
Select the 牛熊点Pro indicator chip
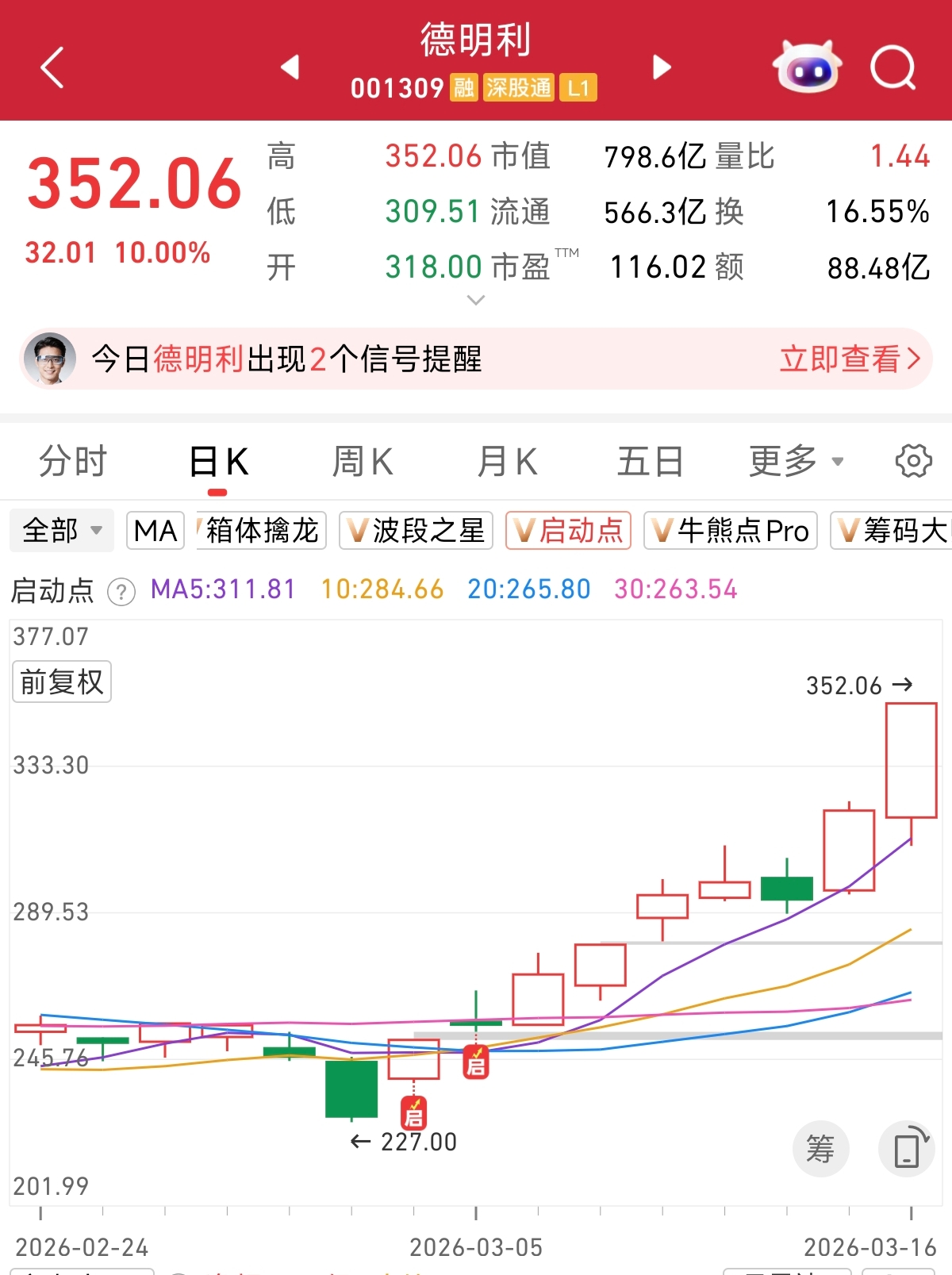coord(731,530)
